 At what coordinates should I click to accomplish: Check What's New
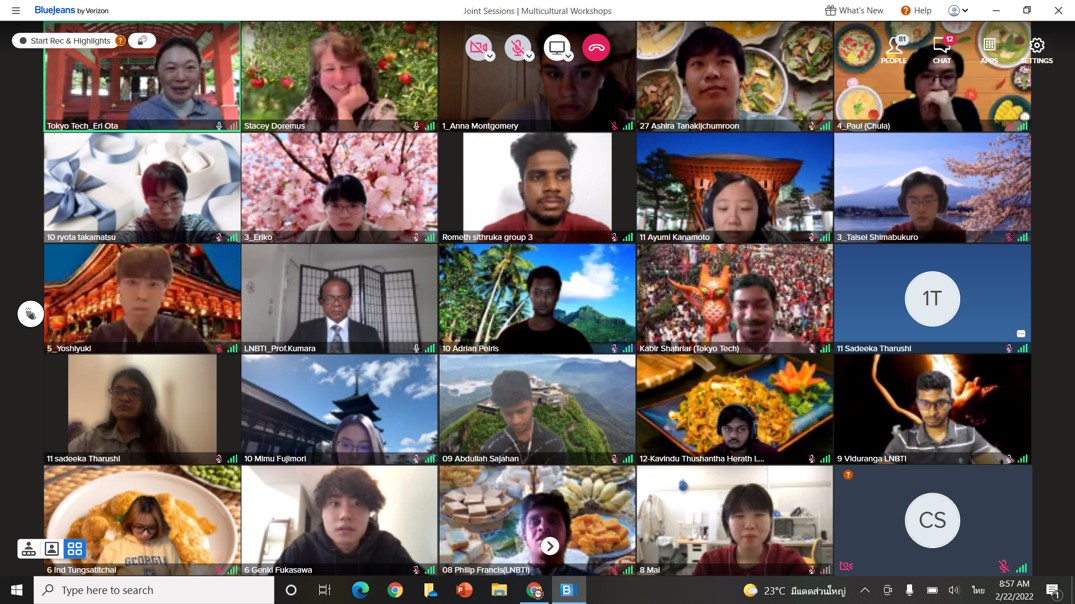coord(854,11)
